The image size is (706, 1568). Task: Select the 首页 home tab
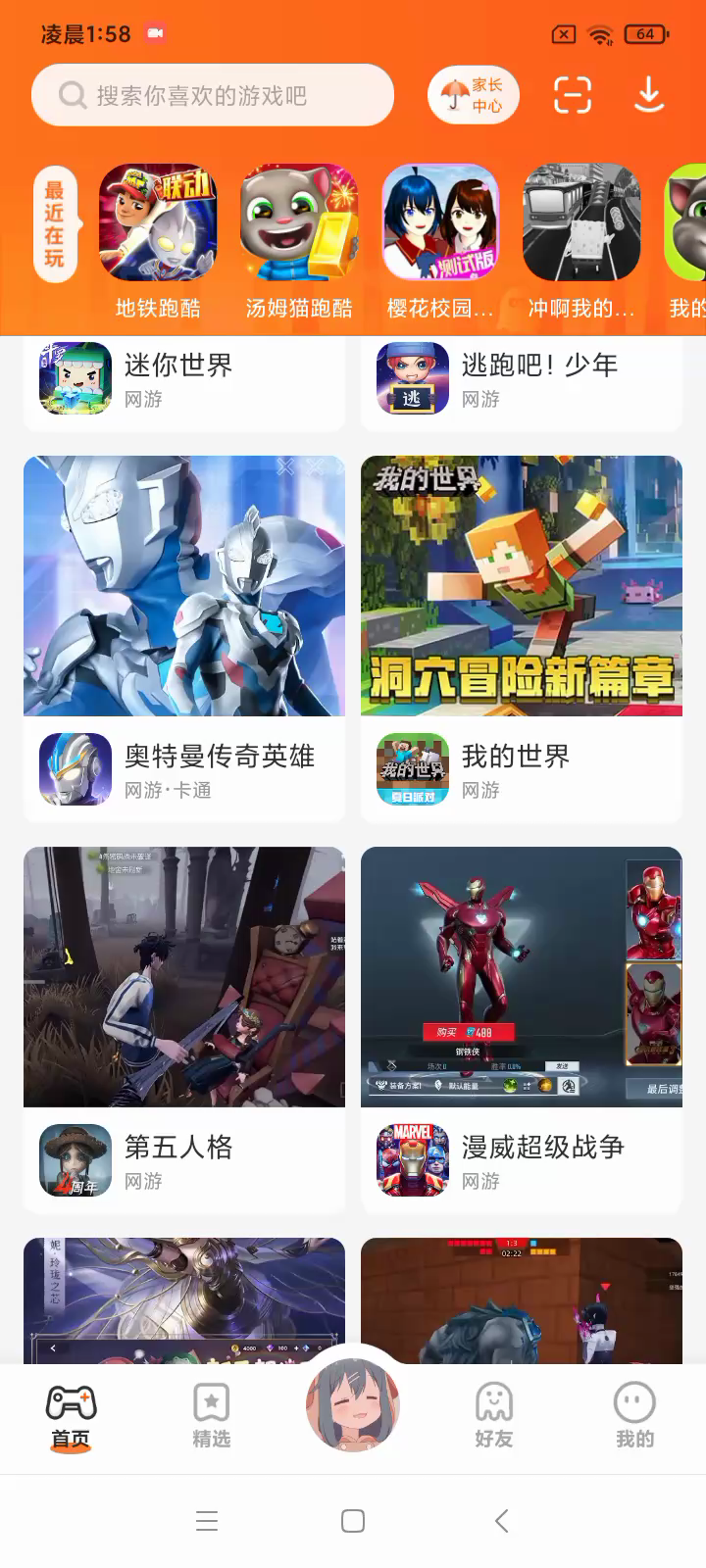pos(71,1416)
